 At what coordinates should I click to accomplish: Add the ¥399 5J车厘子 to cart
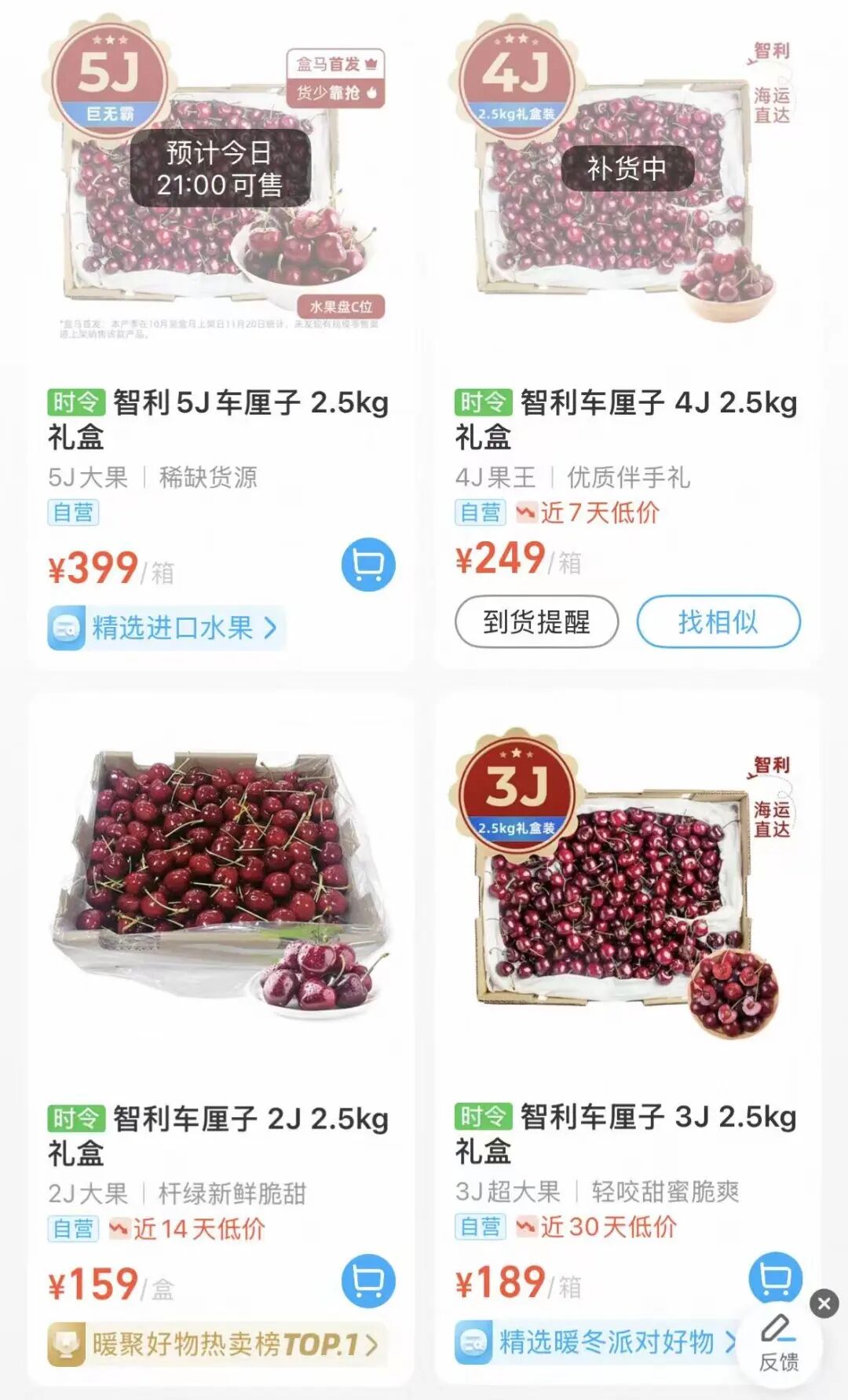(x=368, y=565)
